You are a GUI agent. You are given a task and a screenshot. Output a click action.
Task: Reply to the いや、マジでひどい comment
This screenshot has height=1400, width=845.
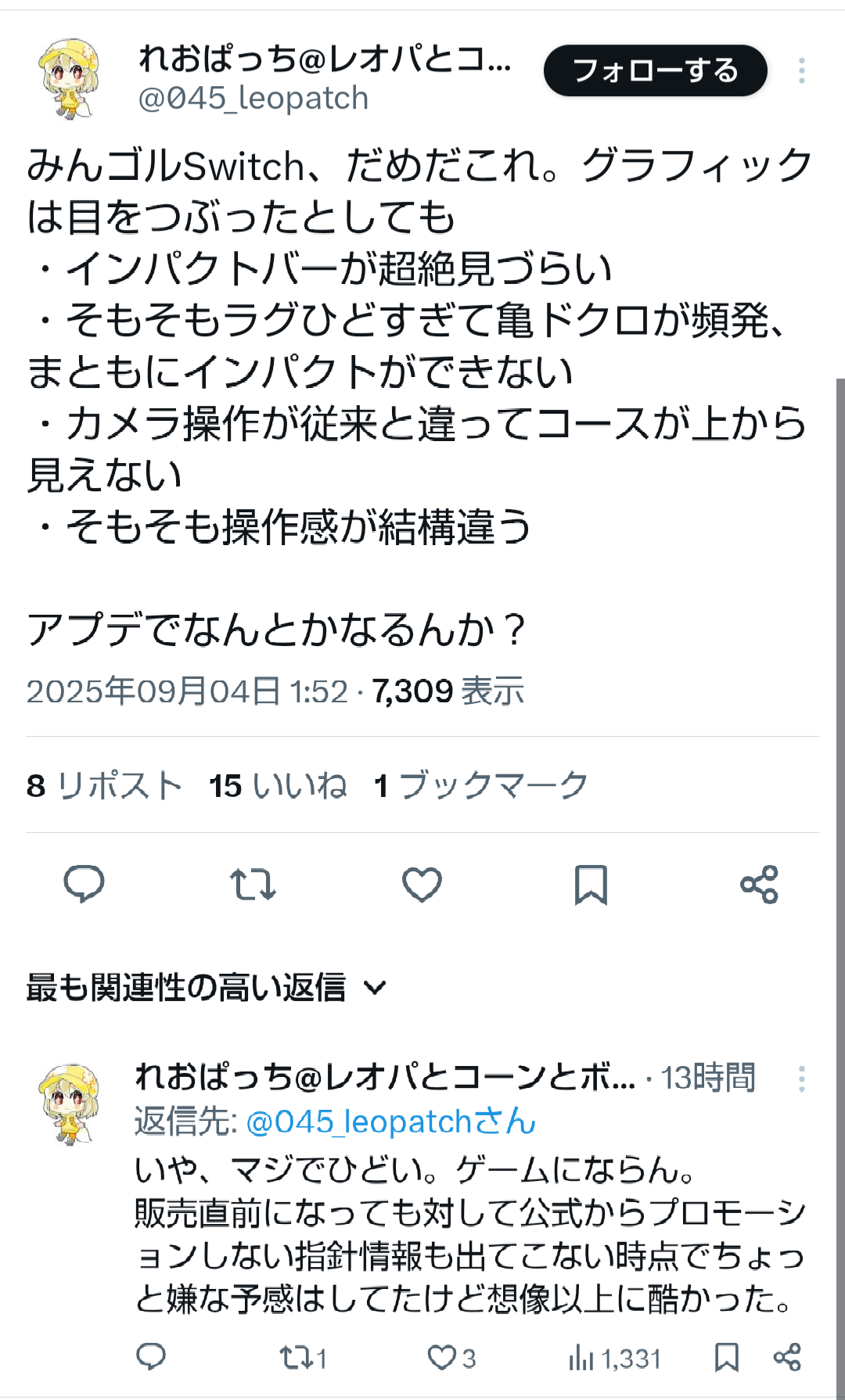tap(151, 1357)
